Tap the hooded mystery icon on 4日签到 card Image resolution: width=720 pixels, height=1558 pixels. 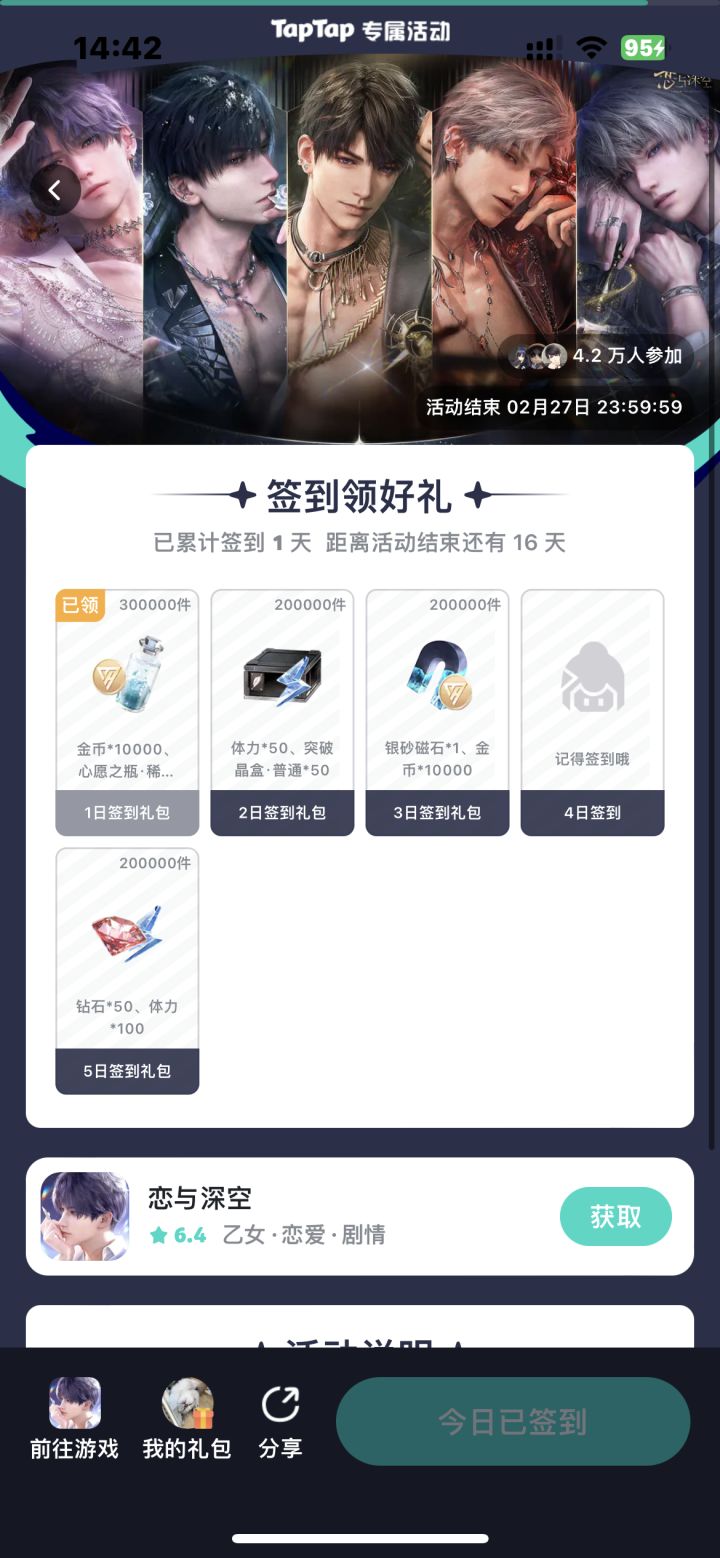pos(592,678)
